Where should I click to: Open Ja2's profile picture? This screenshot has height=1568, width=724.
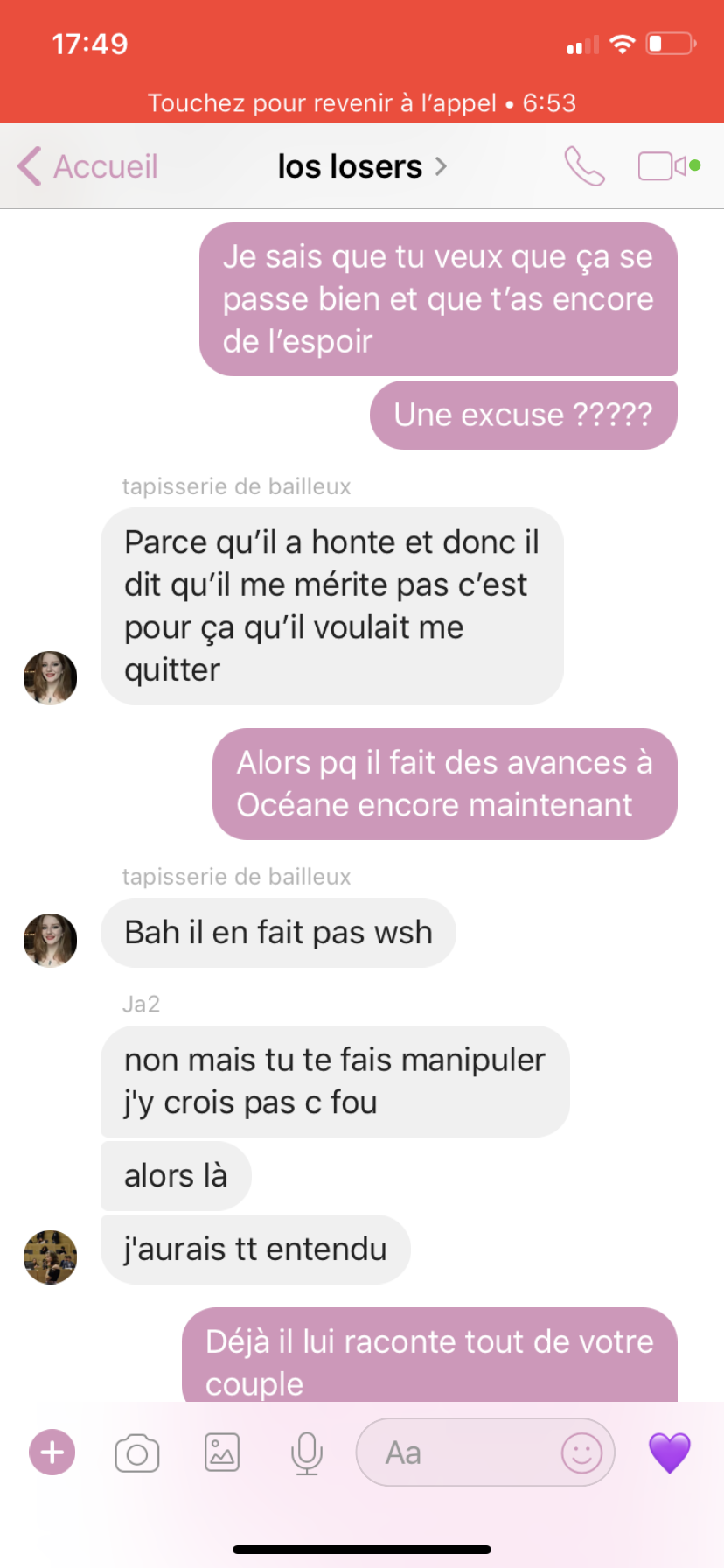click(x=50, y=1257)
